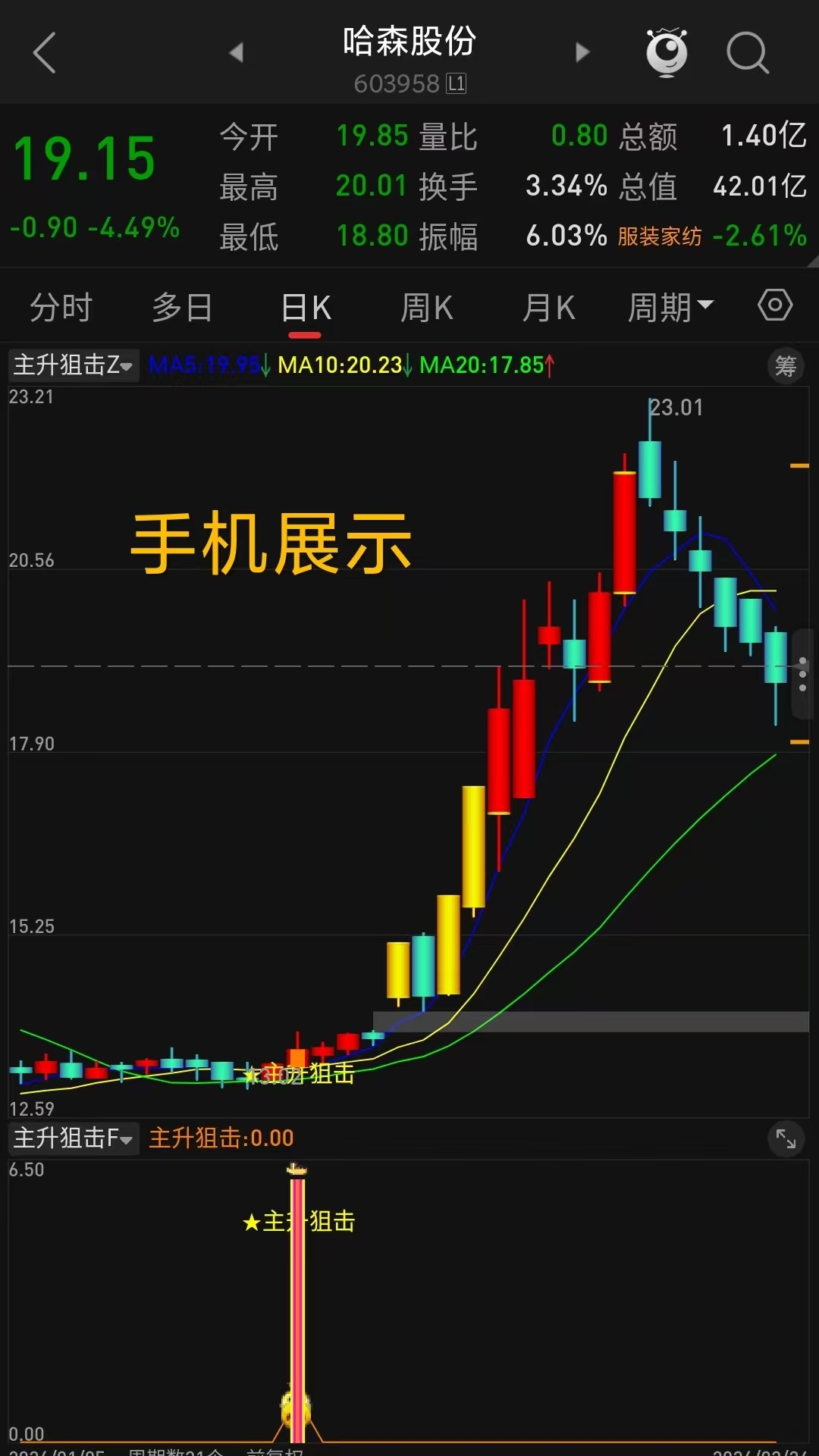This screenshot has width=819, height=1456.
Task: Switch to the next stock
Action: pos(582,52)
